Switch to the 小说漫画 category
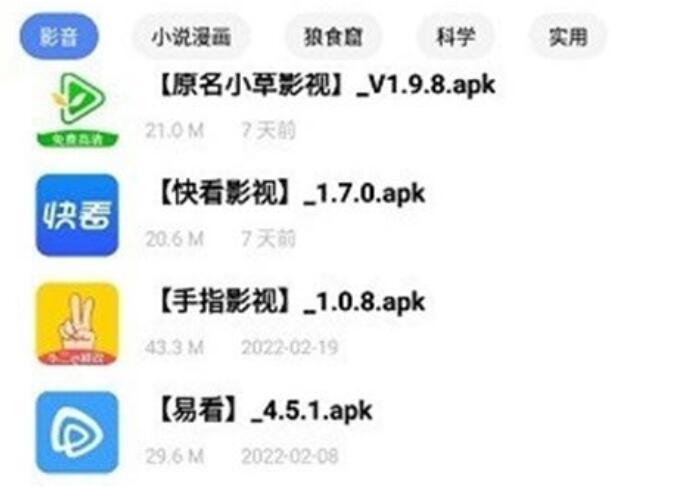The image size is (691, 487). (191, 38)
